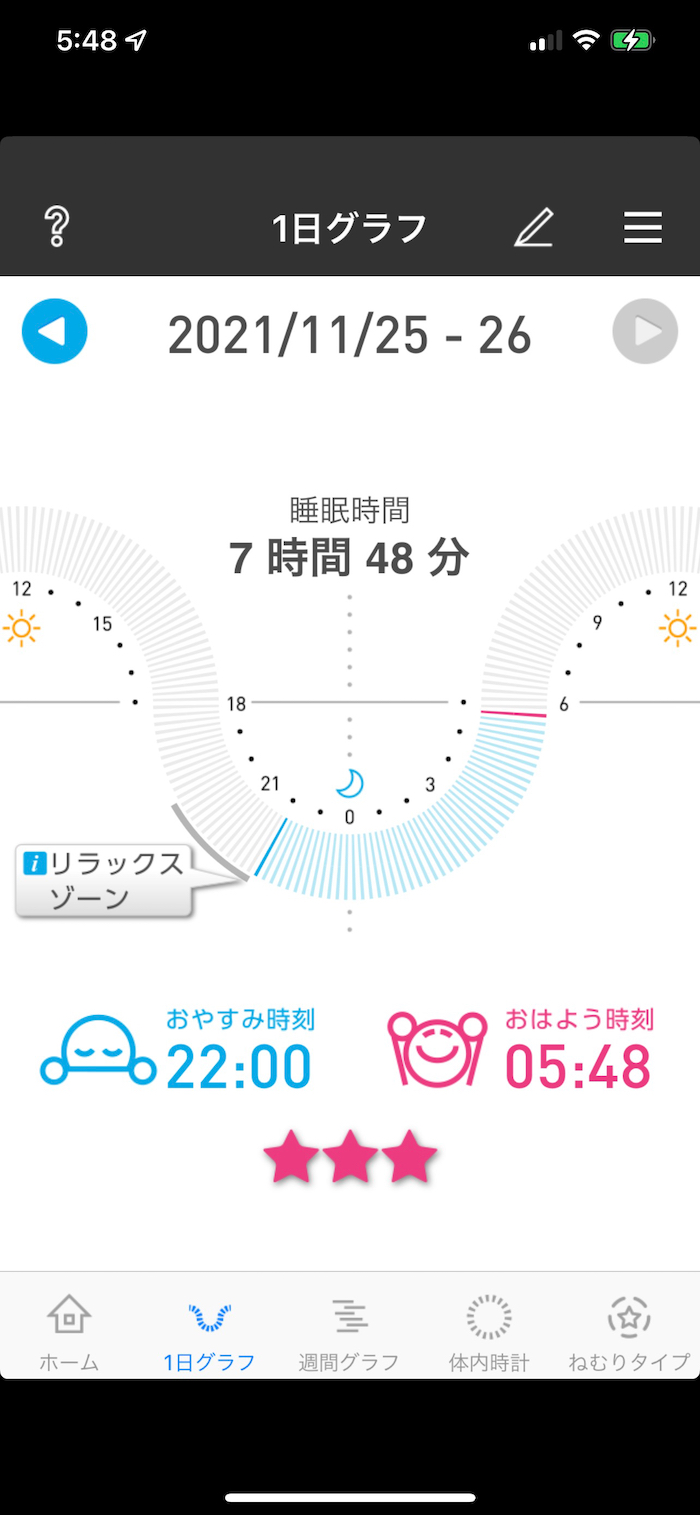This screenshot has height=1515, width=700.
Task: Switch to the ねむりタイプ tab
Action: [629, 1331]
